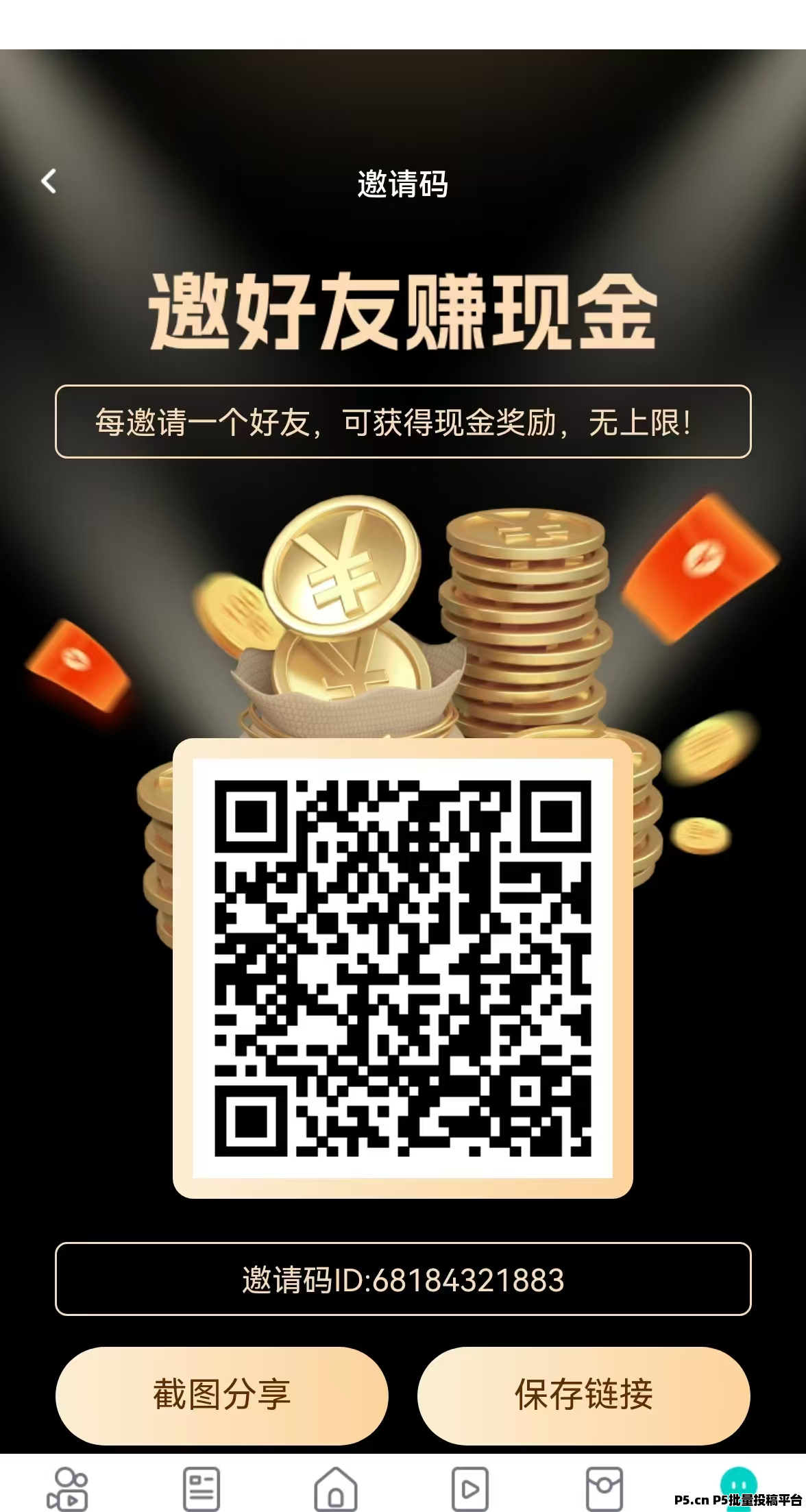Go back from the invite code page
This screenshot has width=806, height=1512.
[x=49, y=182]
